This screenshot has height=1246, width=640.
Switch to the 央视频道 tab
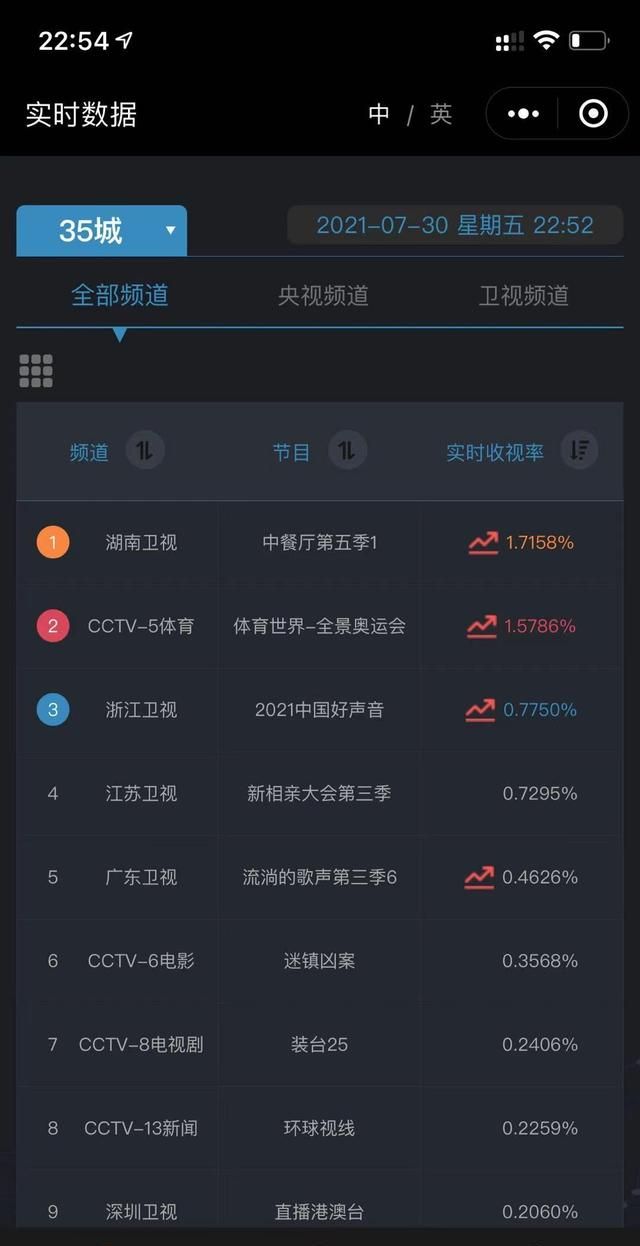323,295
